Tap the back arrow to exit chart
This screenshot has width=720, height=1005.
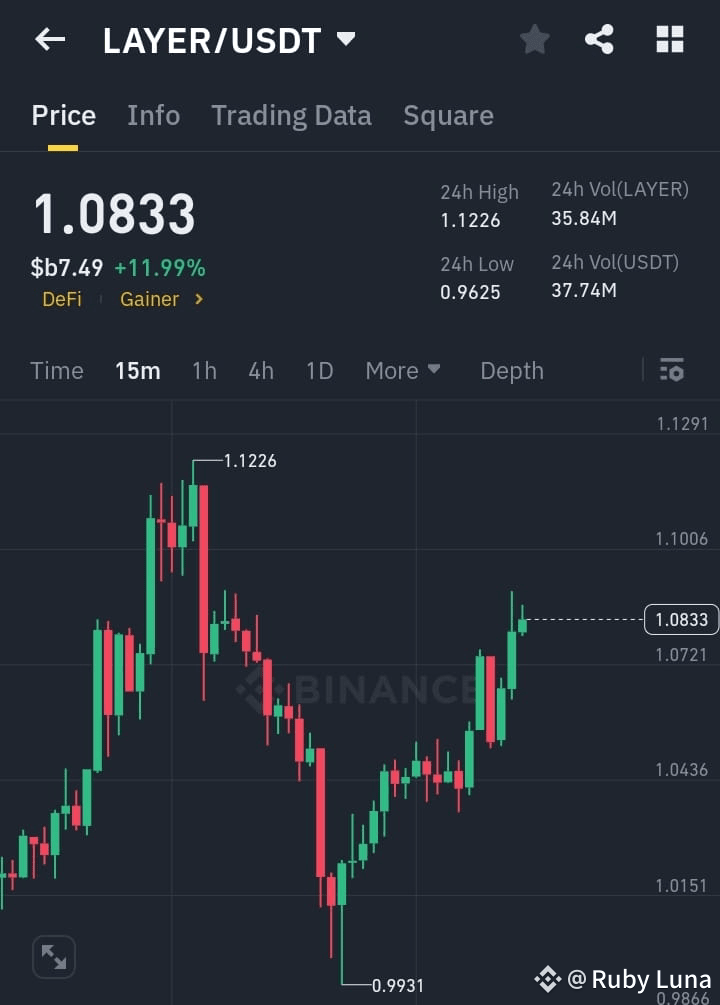pos(48,39)
